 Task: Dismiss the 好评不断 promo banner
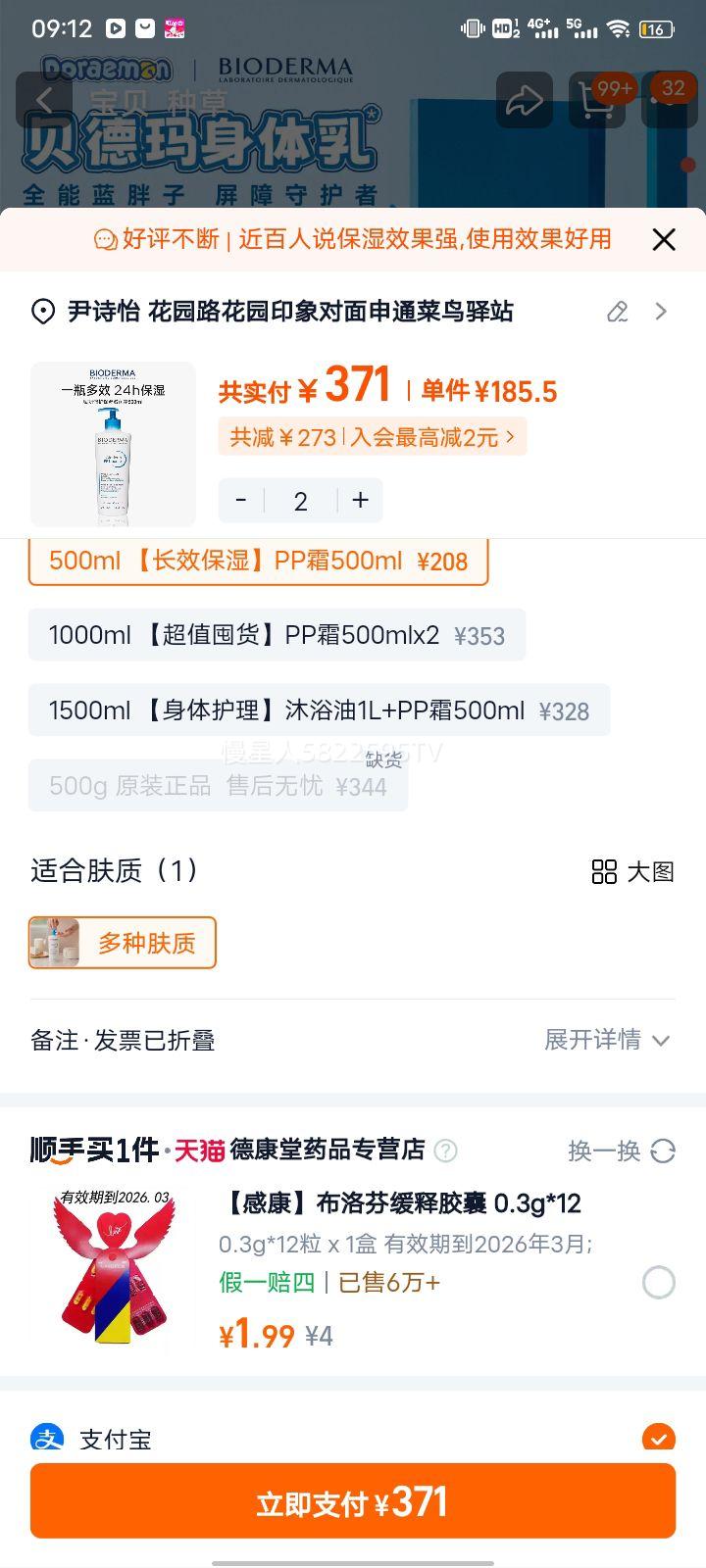coord(663,239)
